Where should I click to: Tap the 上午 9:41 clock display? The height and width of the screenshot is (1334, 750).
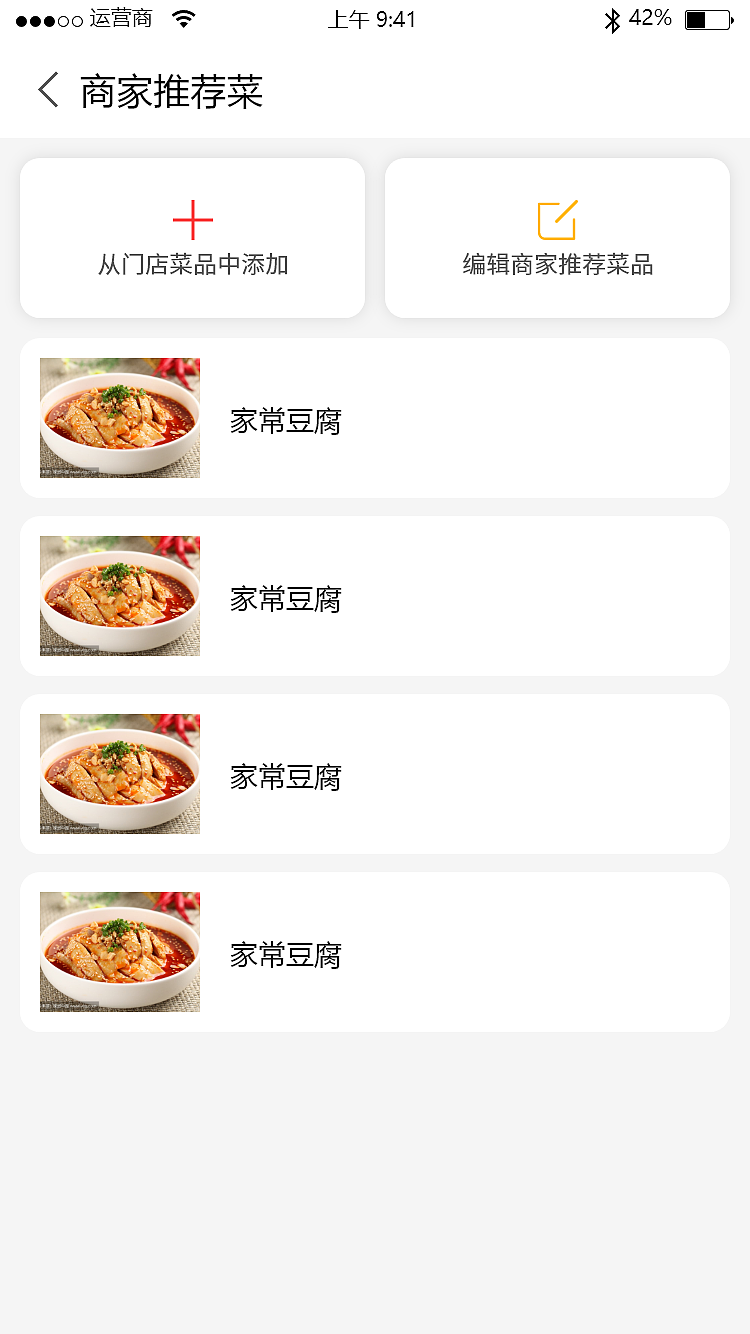(x=373, y=18)
